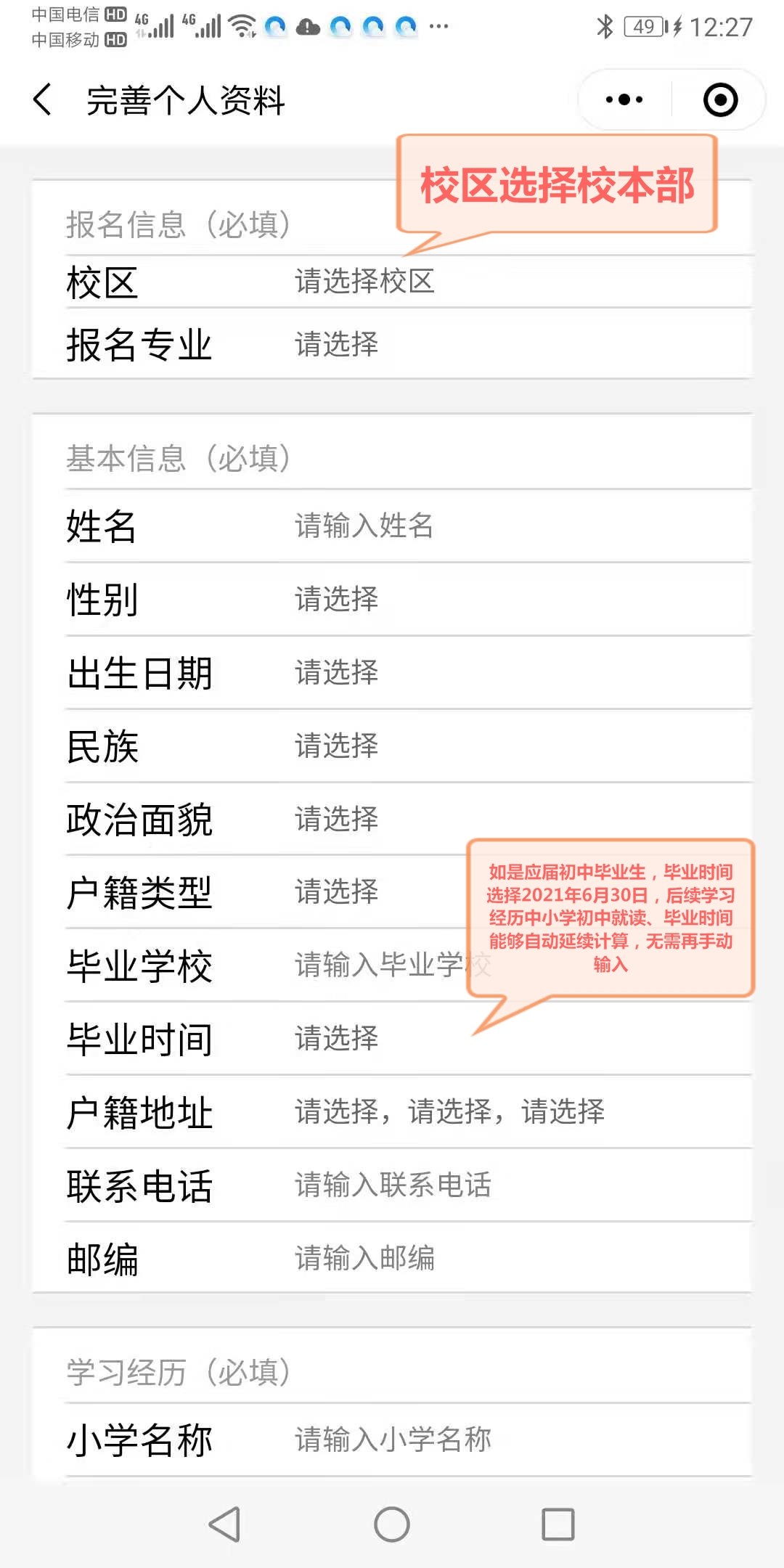Viewport: 784px width, 1568px height.
Task: Open the 毕业时间 picker
Action: [337, 1038]
